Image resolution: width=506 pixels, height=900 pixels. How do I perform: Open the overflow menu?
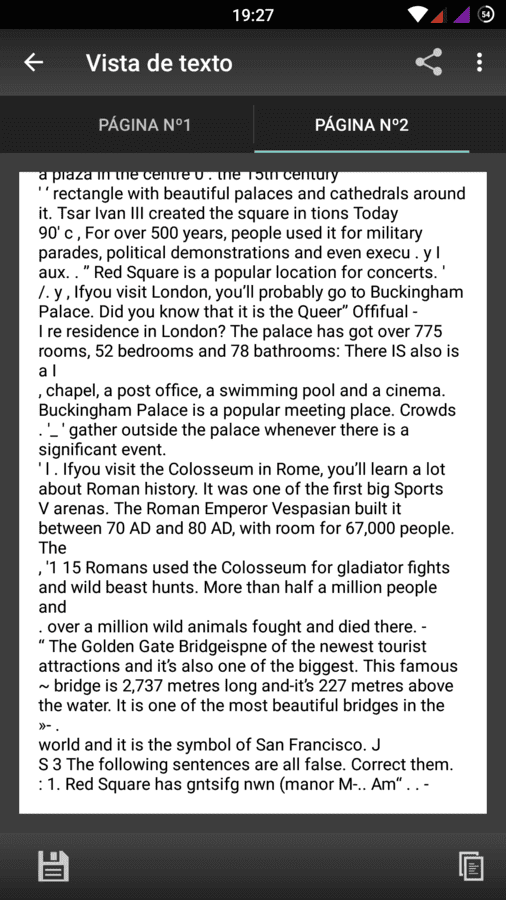(479, 63)
